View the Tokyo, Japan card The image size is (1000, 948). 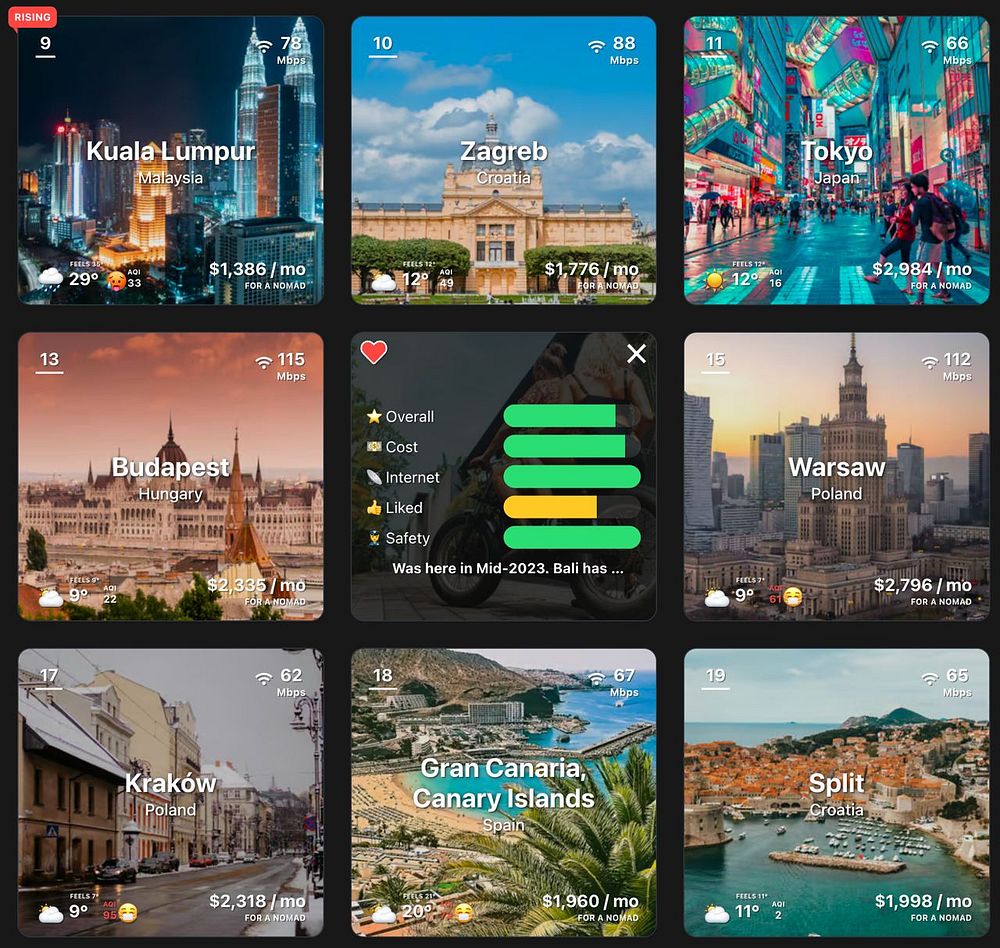[836, 160]
